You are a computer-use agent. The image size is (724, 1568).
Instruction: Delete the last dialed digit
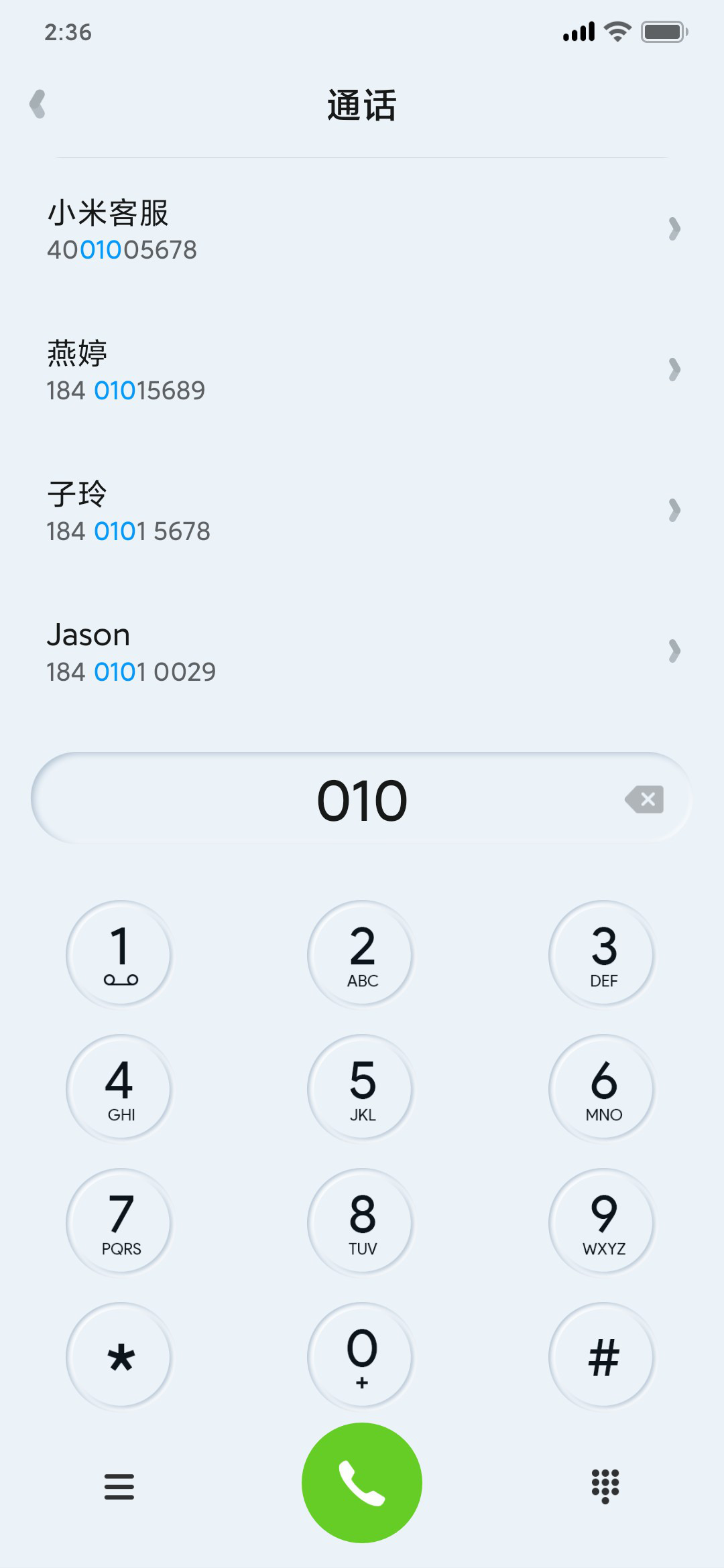click(x=645, y=799)
